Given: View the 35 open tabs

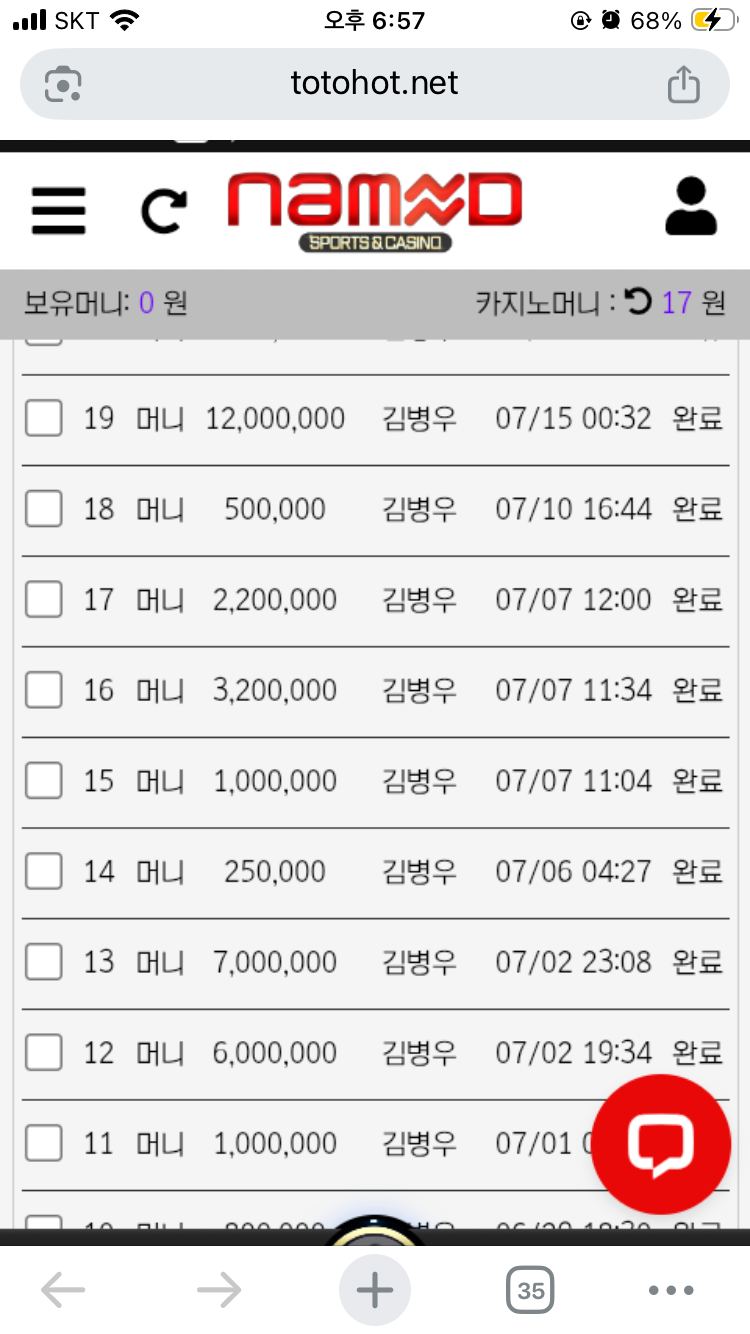Looking at the screenshot, I should 531,1291.
